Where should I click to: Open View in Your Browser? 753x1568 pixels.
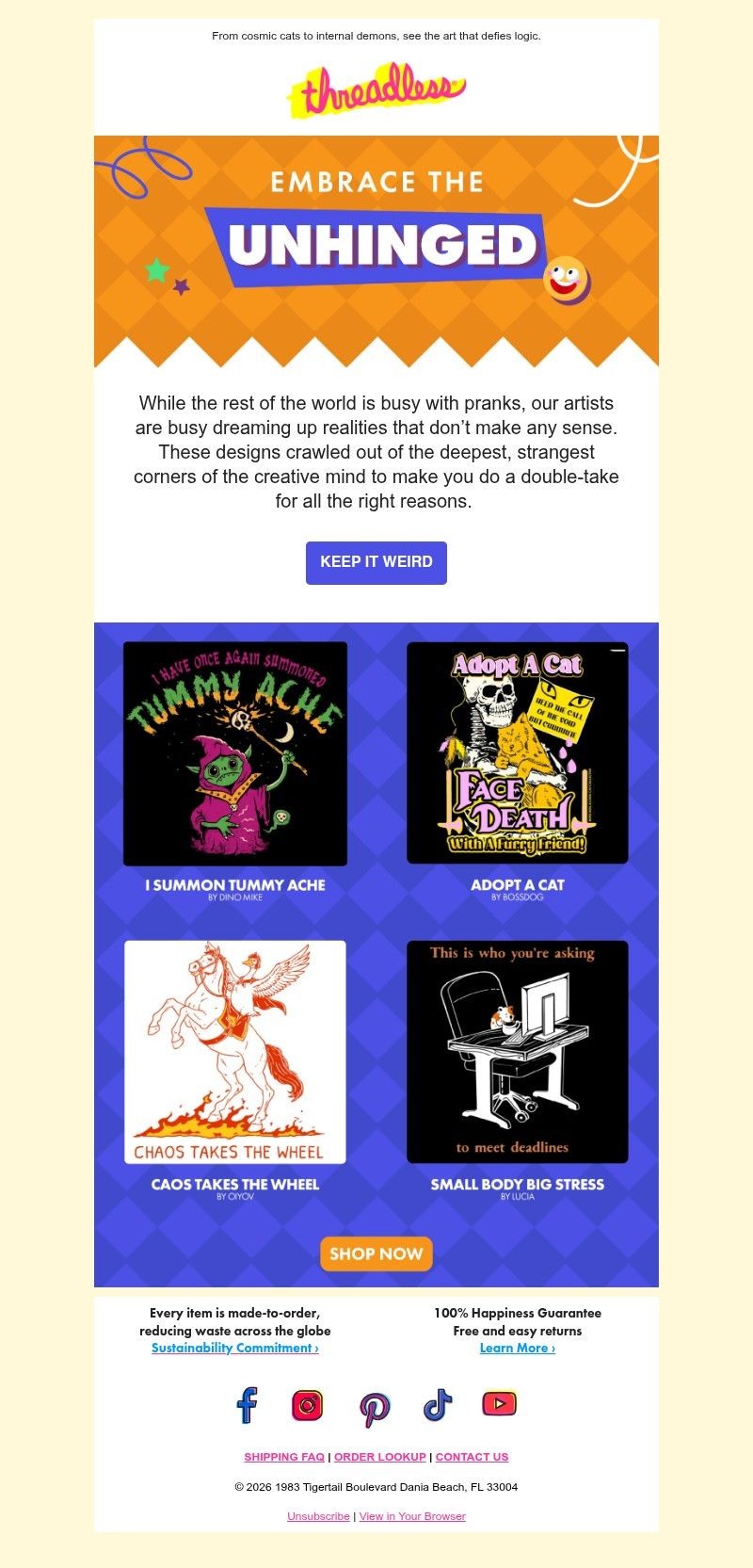coord(411,1516)
